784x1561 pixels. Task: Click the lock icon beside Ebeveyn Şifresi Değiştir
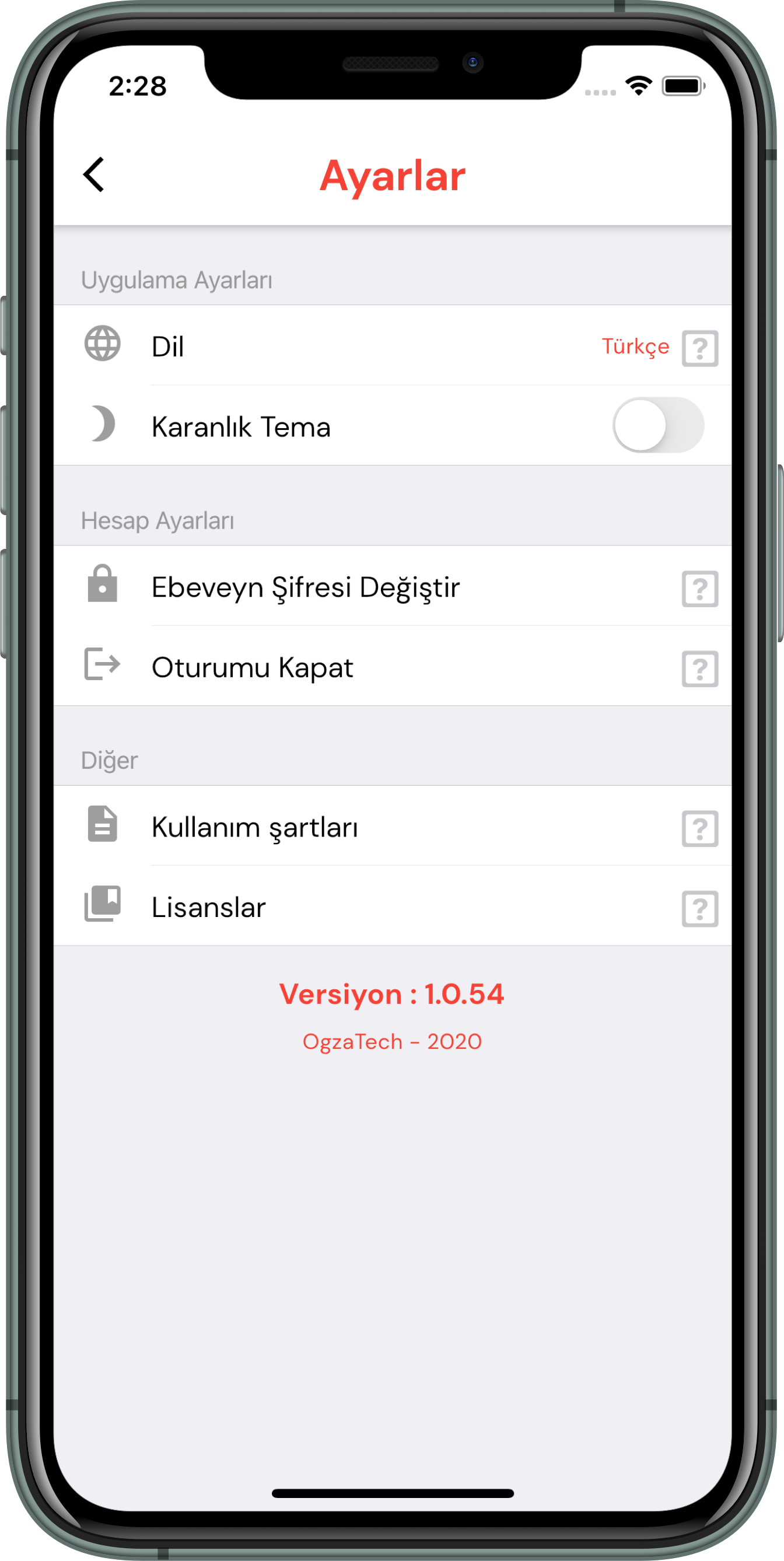(x=103, y=587)
